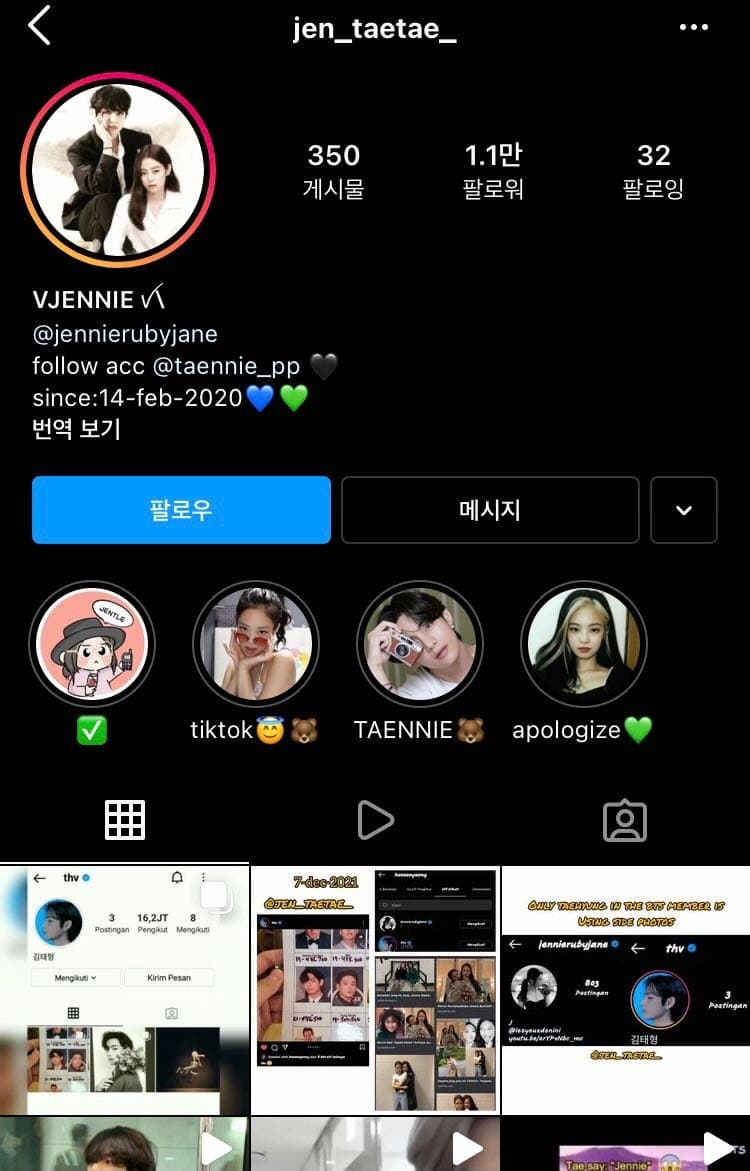Switch to the tagged photos tab
Screen dimensions: 750x1171
click(625, 820)
